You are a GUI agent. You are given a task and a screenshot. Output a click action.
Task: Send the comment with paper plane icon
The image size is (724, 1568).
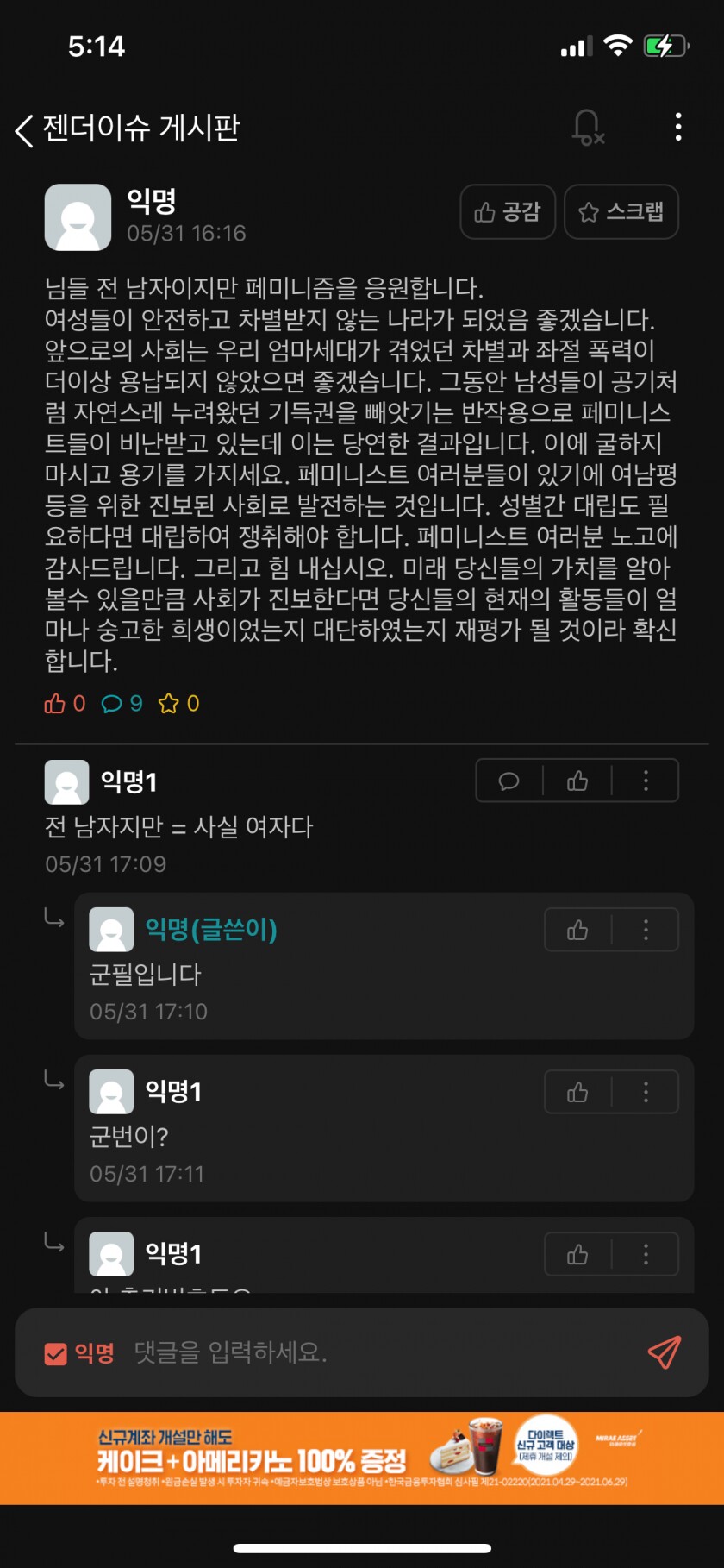(664, 1352)
